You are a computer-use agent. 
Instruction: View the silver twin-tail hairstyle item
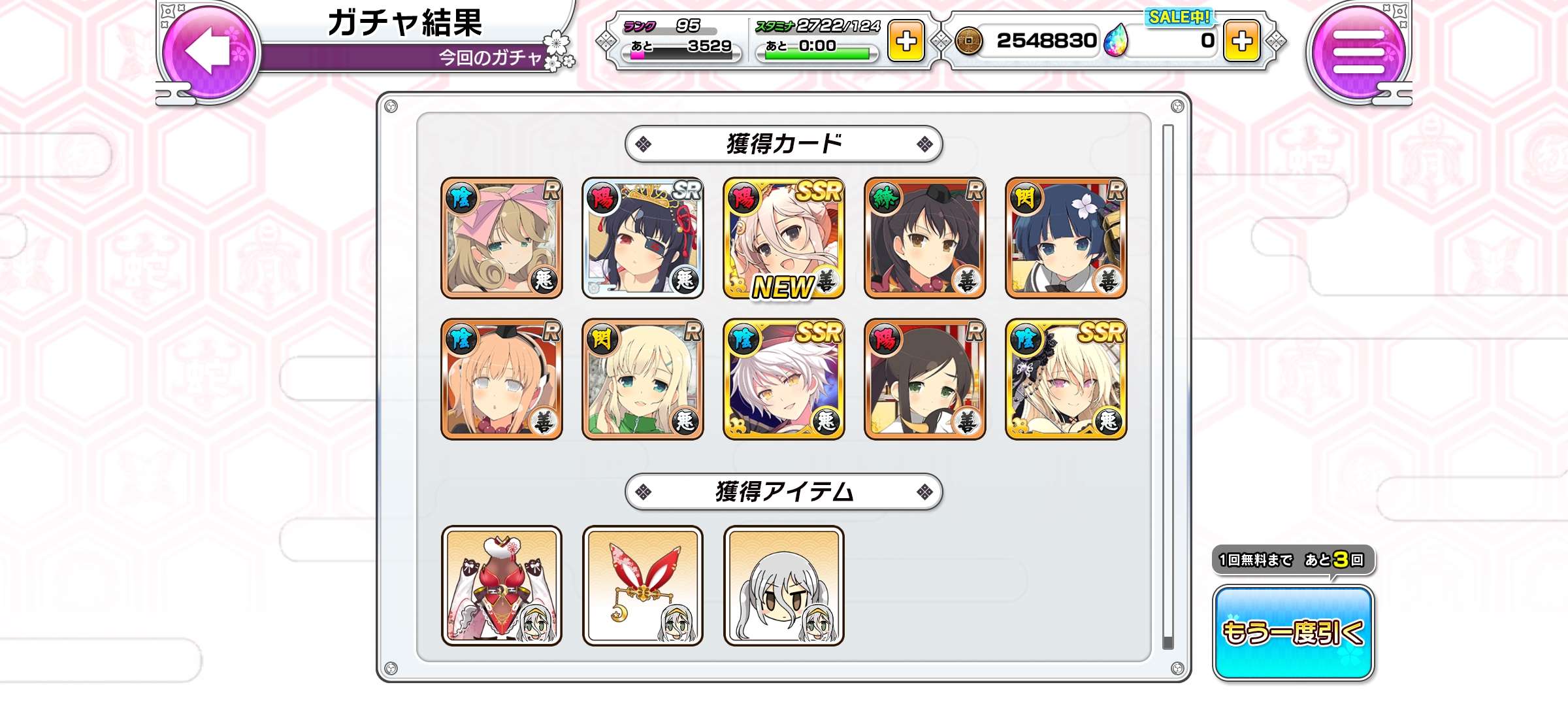(783, 586)
